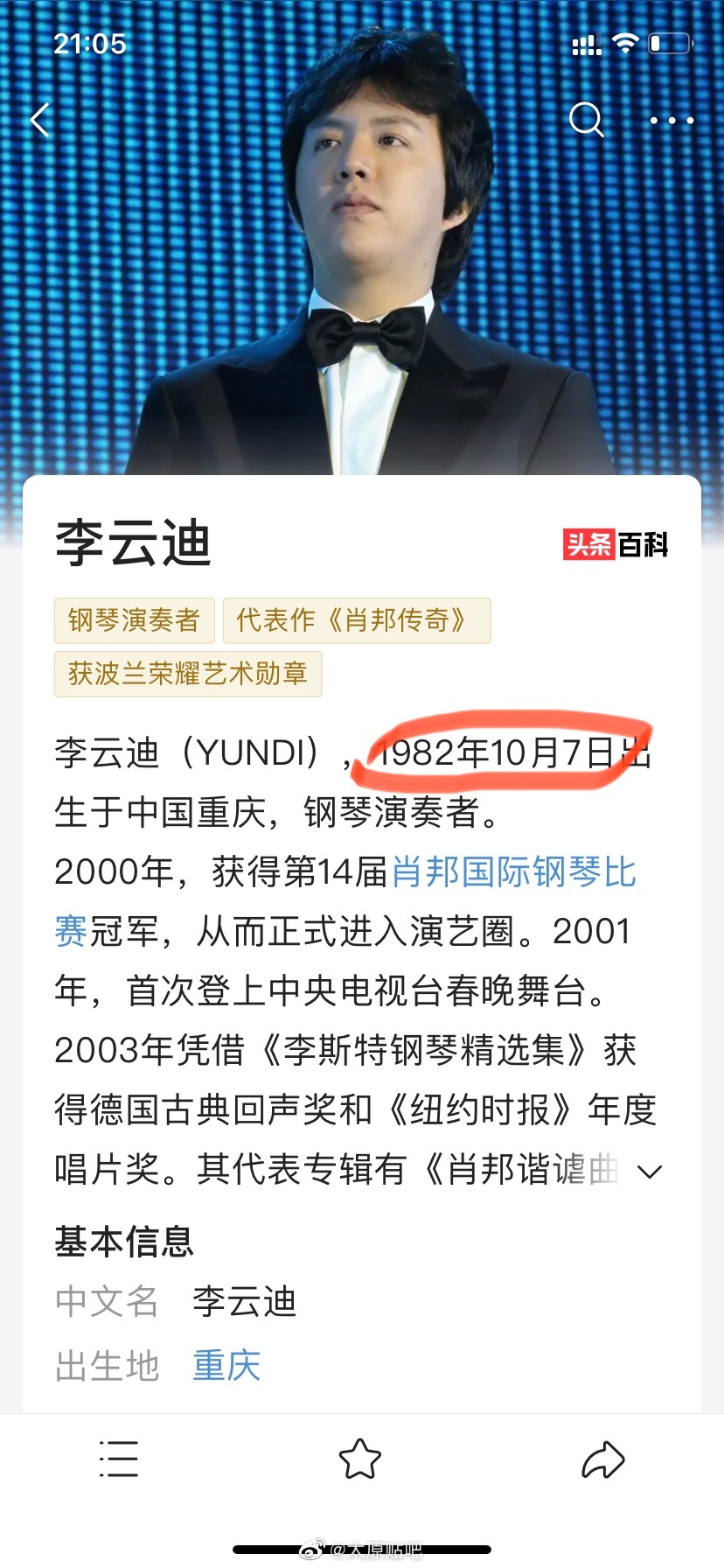Screen dimensions: 724x1568
Task: Share this encyclopedia entry
Action: pos(603,1459)
